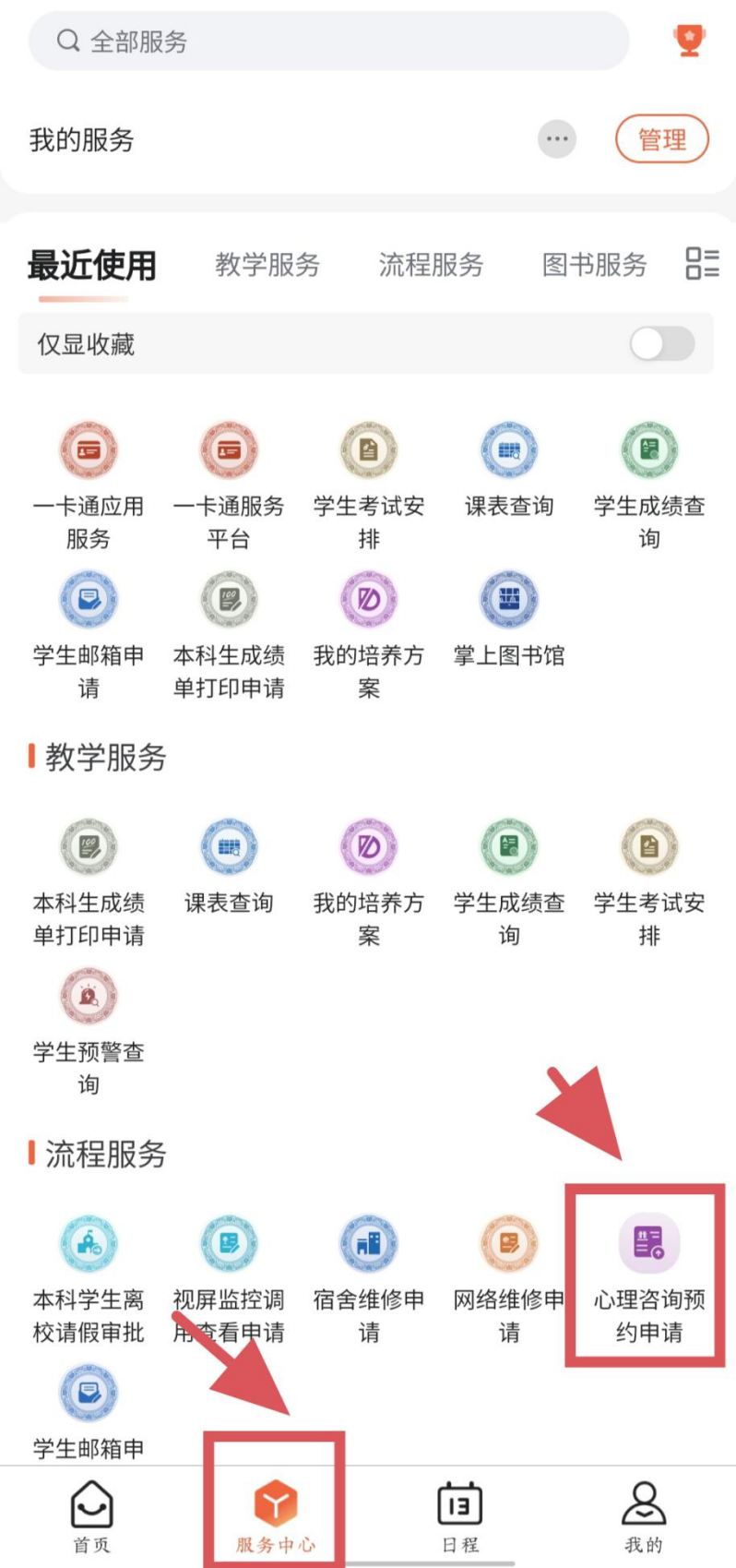Open 管理 to manage my services
This screenshot has width=736, height=1568.
click(662, 139)
